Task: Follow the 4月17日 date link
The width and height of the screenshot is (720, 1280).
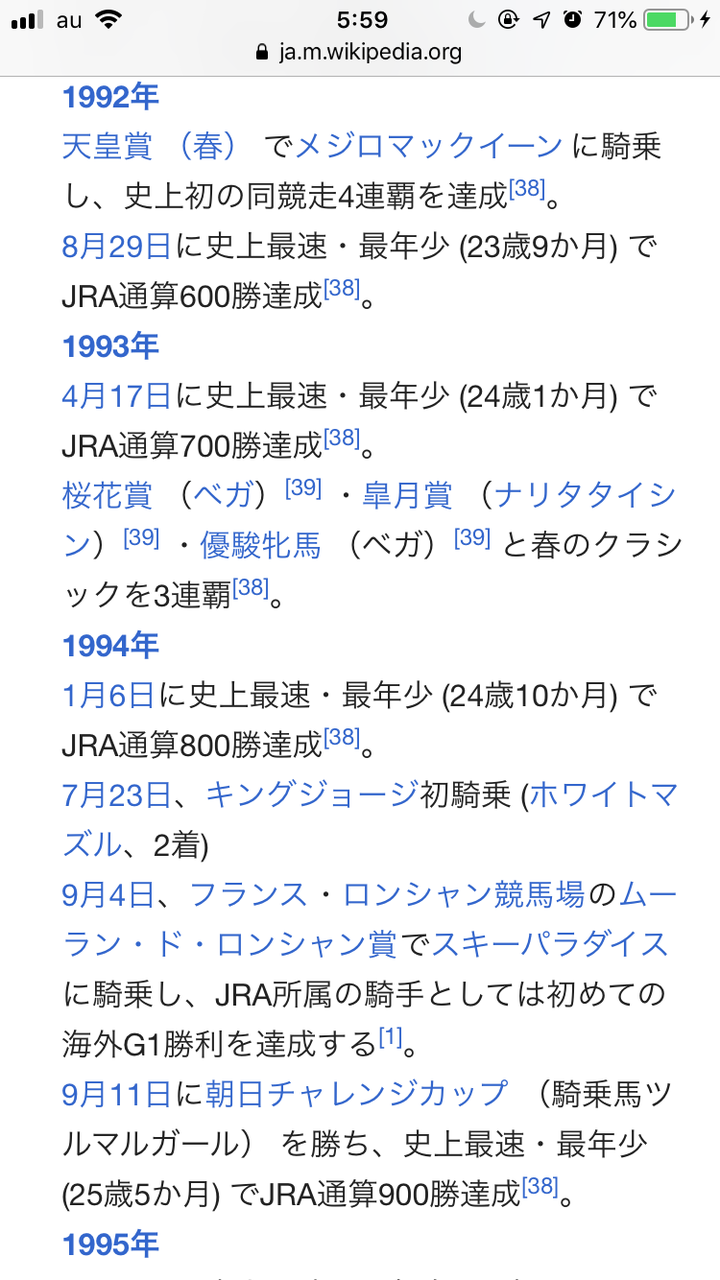Action: point(117,396)
